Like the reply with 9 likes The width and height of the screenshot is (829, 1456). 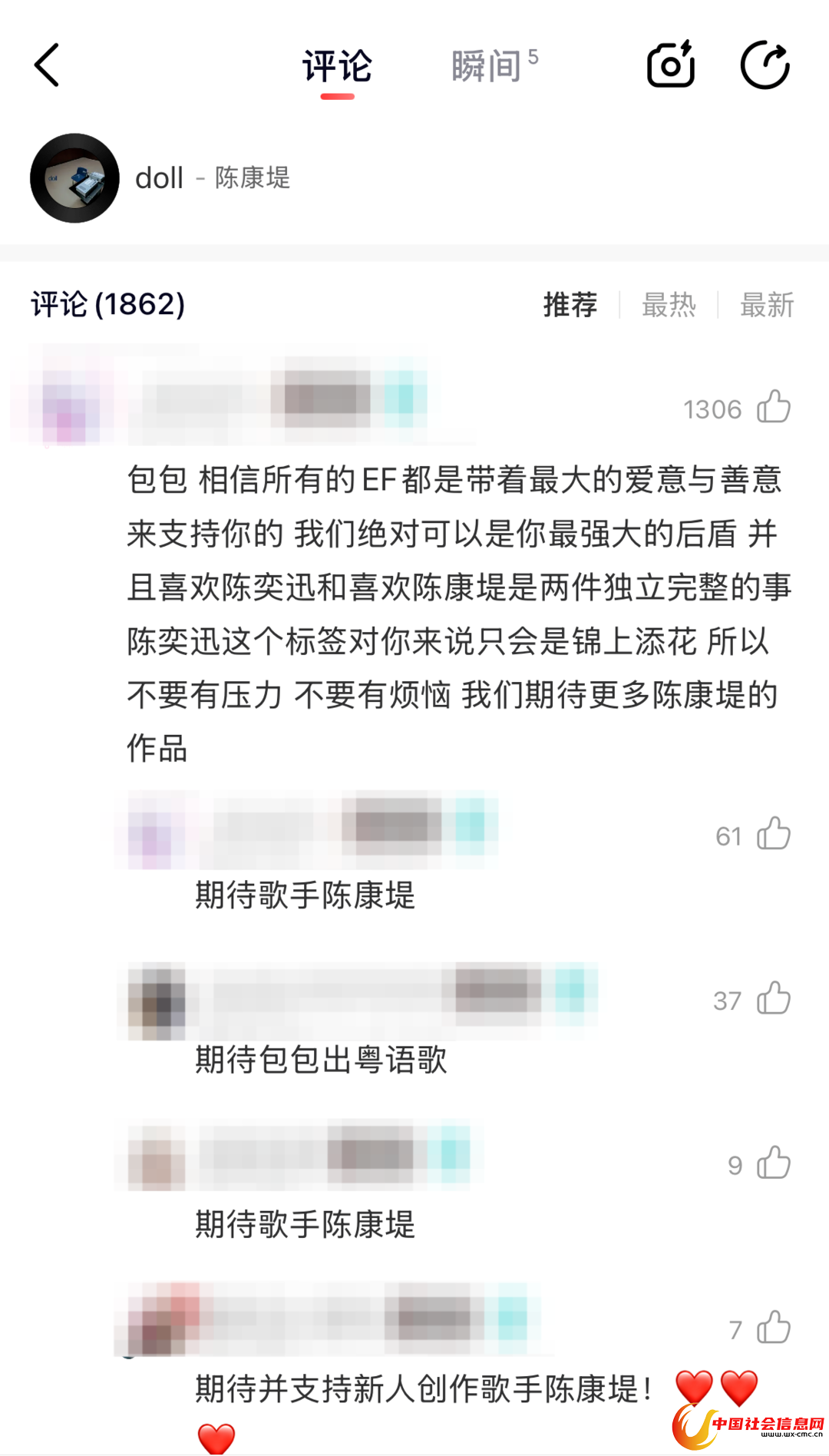coord(773,1163)
